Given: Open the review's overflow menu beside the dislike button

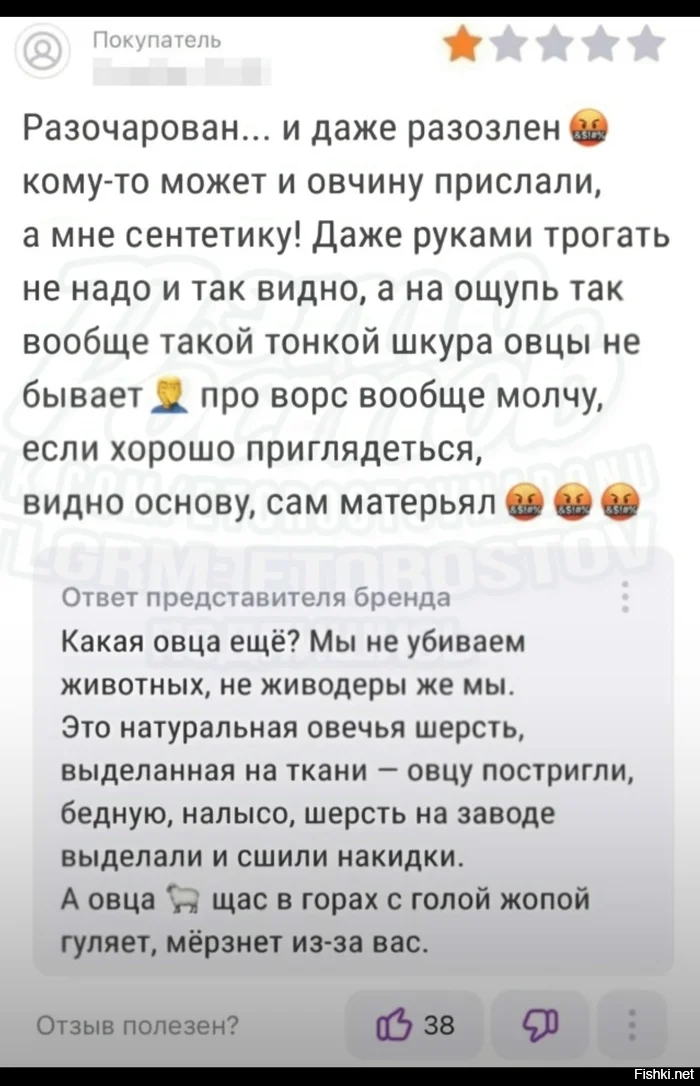Looking at the screenshot, I should coord(632,1026).
